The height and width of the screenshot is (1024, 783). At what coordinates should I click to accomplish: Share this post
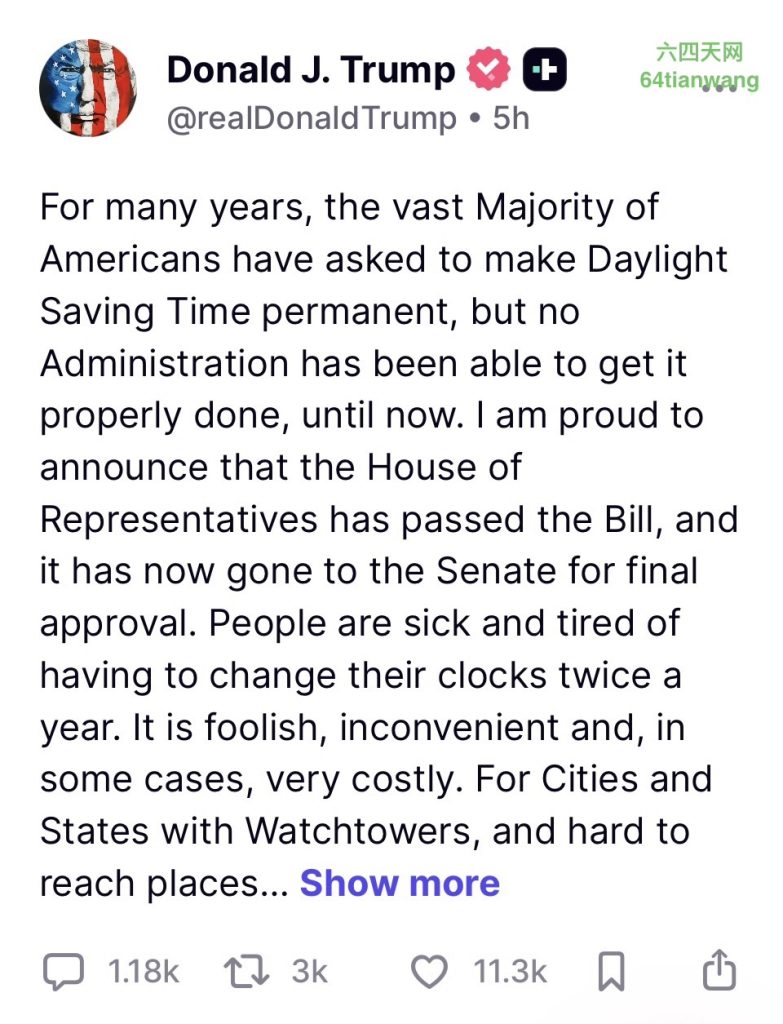point(719,970)
